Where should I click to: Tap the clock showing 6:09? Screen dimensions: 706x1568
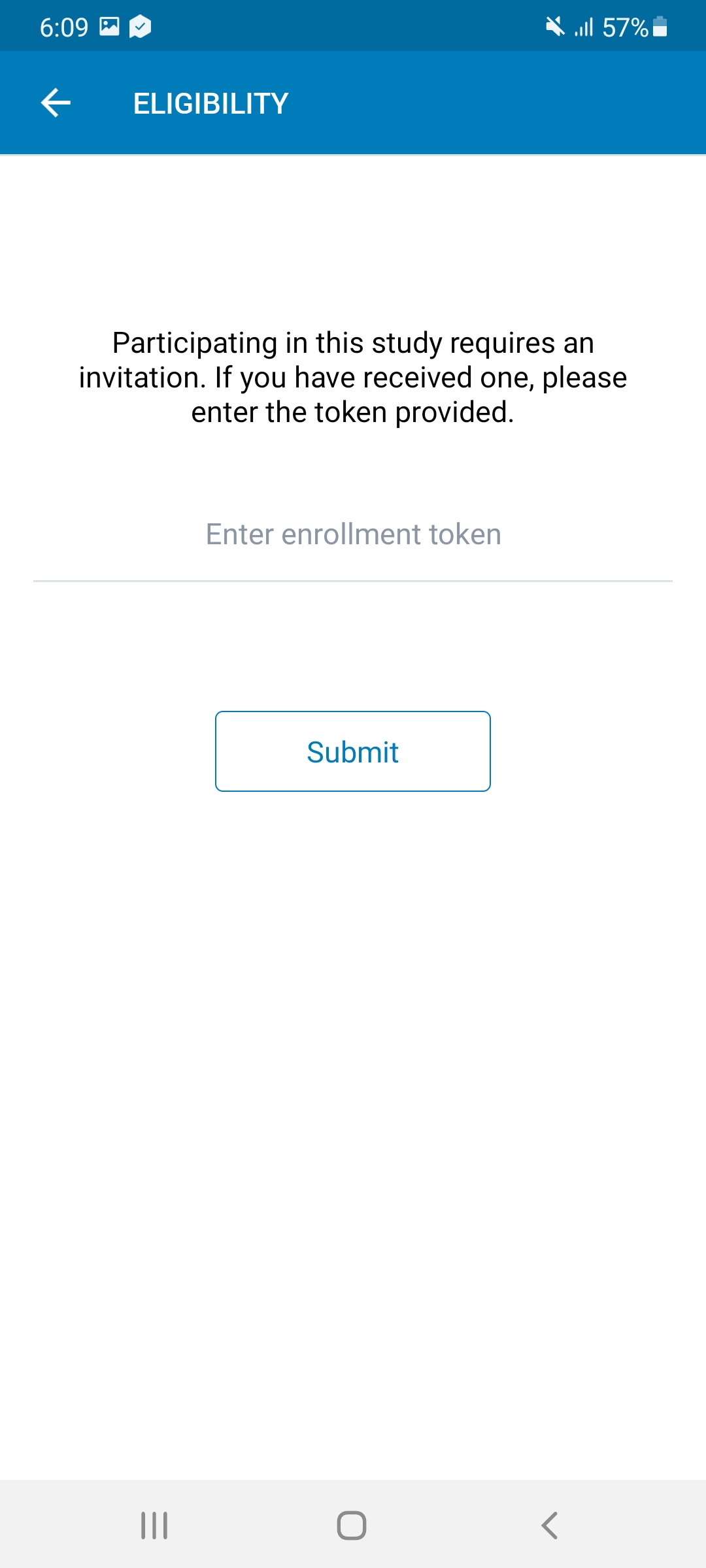pos(63,26)
